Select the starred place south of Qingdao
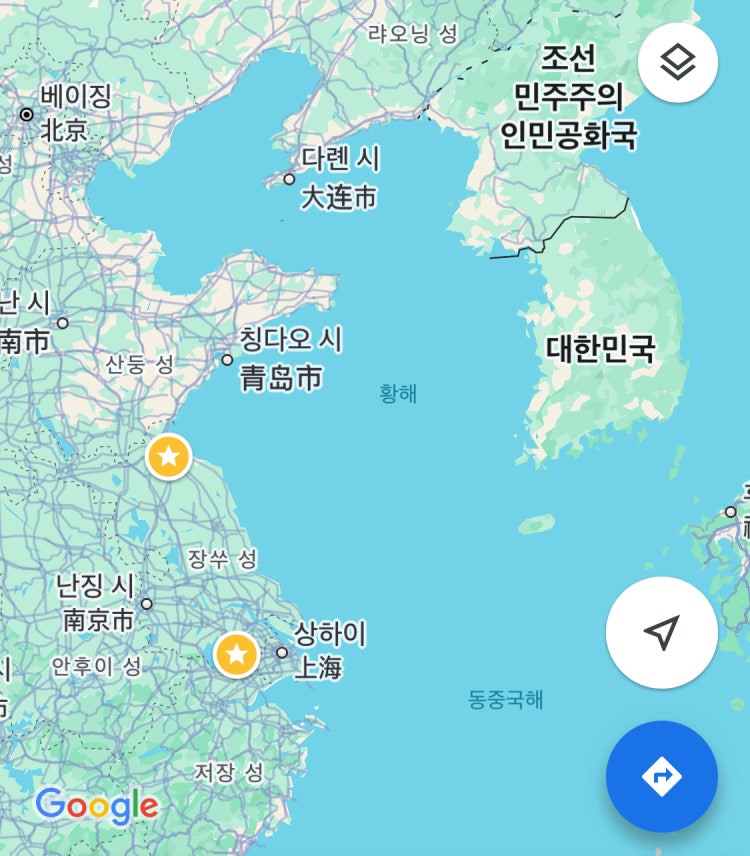The height and width of the screenshot is (856, 750). click(169, 457)
